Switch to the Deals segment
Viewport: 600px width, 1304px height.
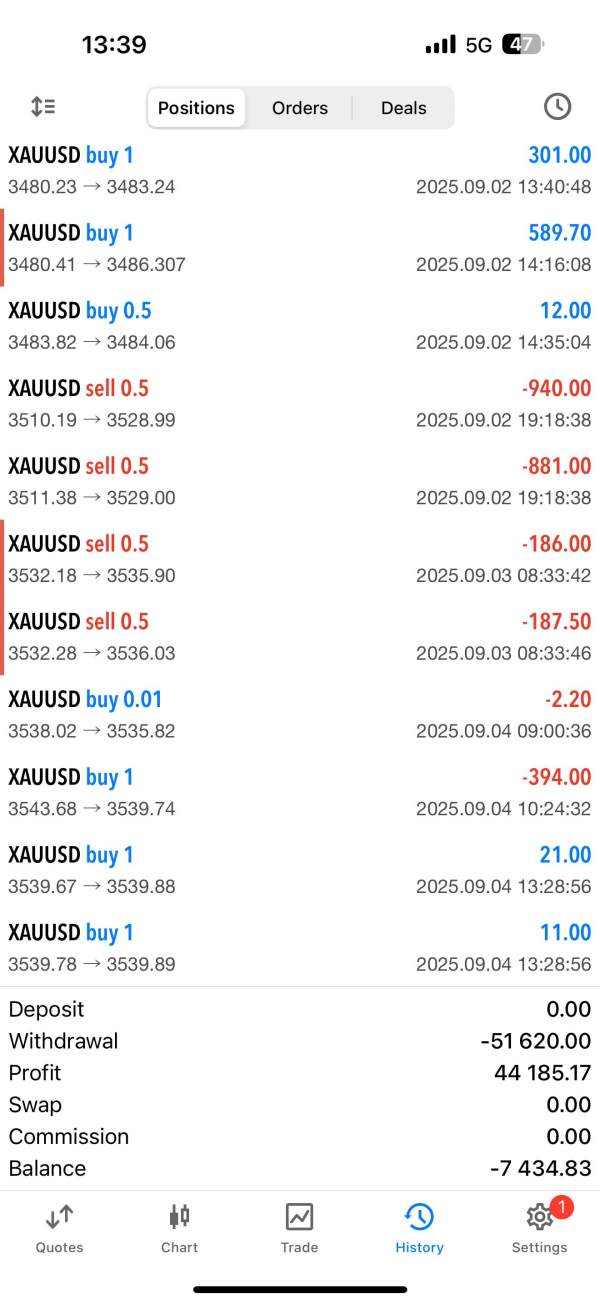pyautogui.click(x=403, y=108)
